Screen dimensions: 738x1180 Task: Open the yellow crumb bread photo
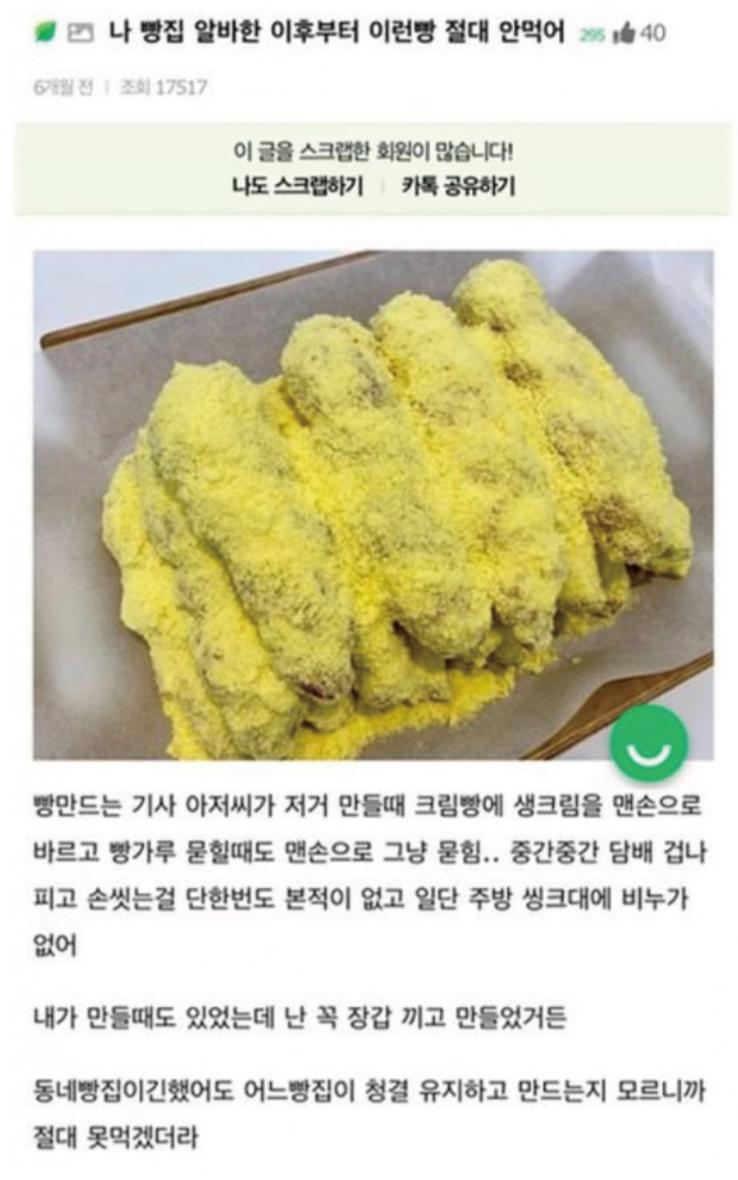(372, 500)
